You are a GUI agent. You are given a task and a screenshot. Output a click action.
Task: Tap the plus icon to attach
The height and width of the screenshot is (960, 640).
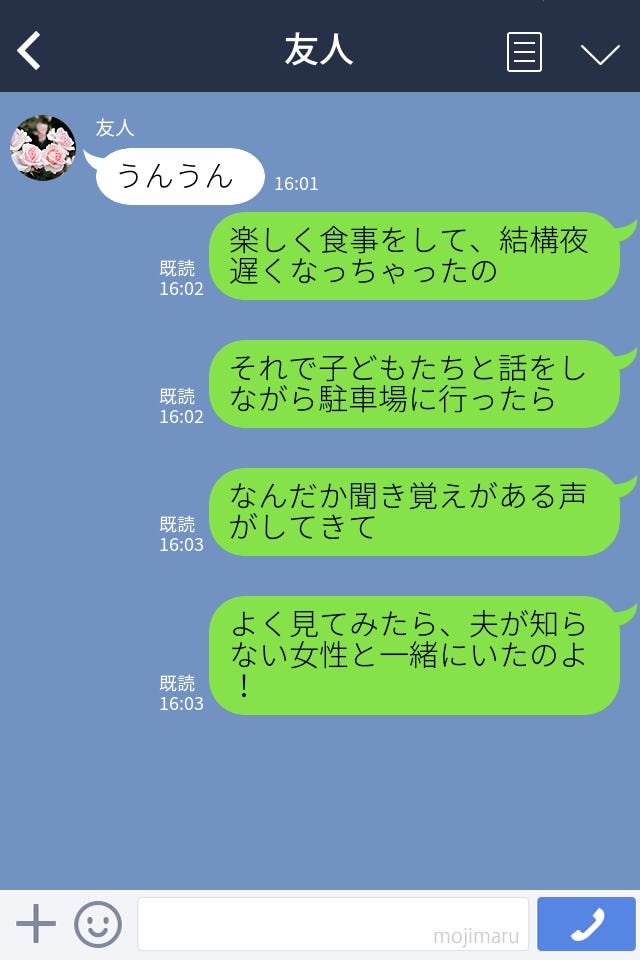[x=36, y=924]
